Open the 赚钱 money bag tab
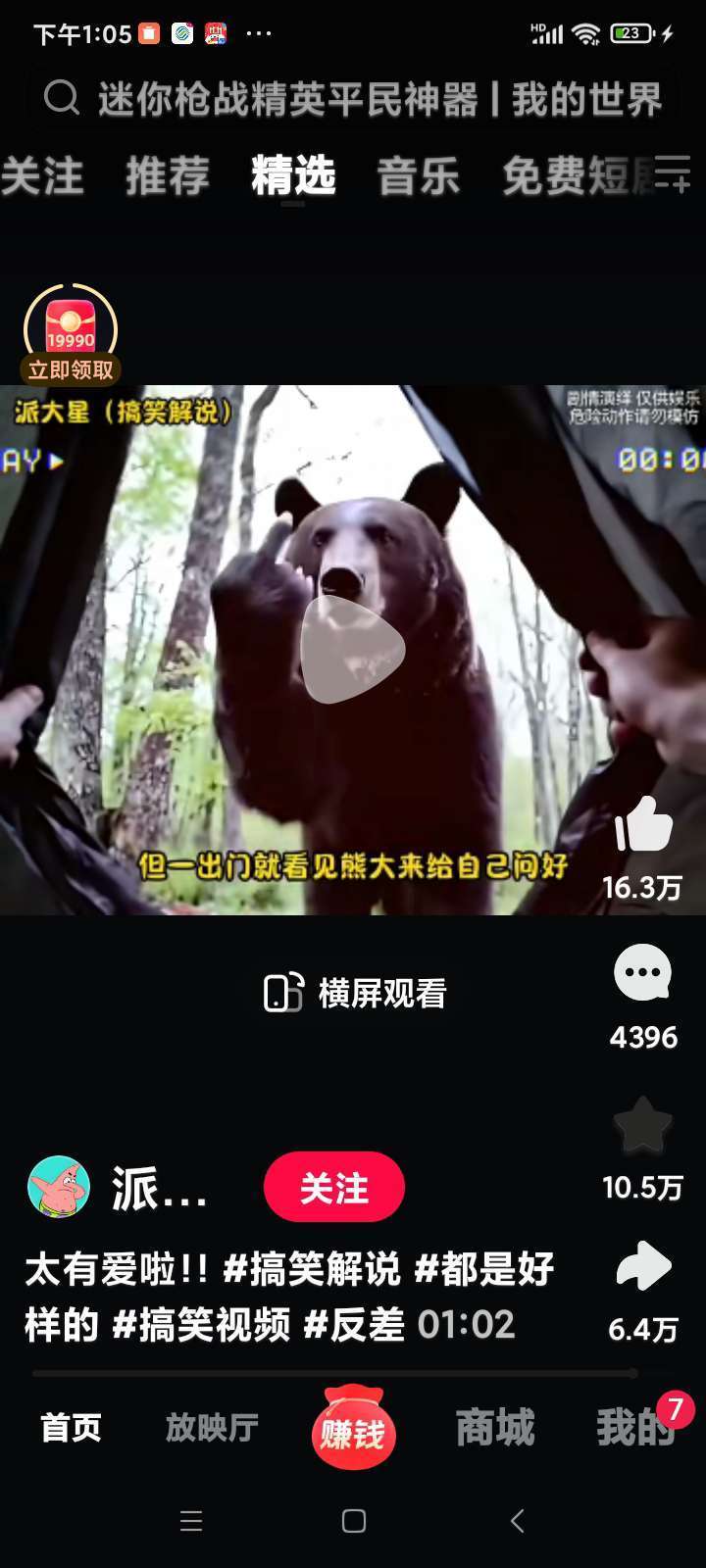This screenshot has width=706, height=1568. click(x=353, y=1428)
